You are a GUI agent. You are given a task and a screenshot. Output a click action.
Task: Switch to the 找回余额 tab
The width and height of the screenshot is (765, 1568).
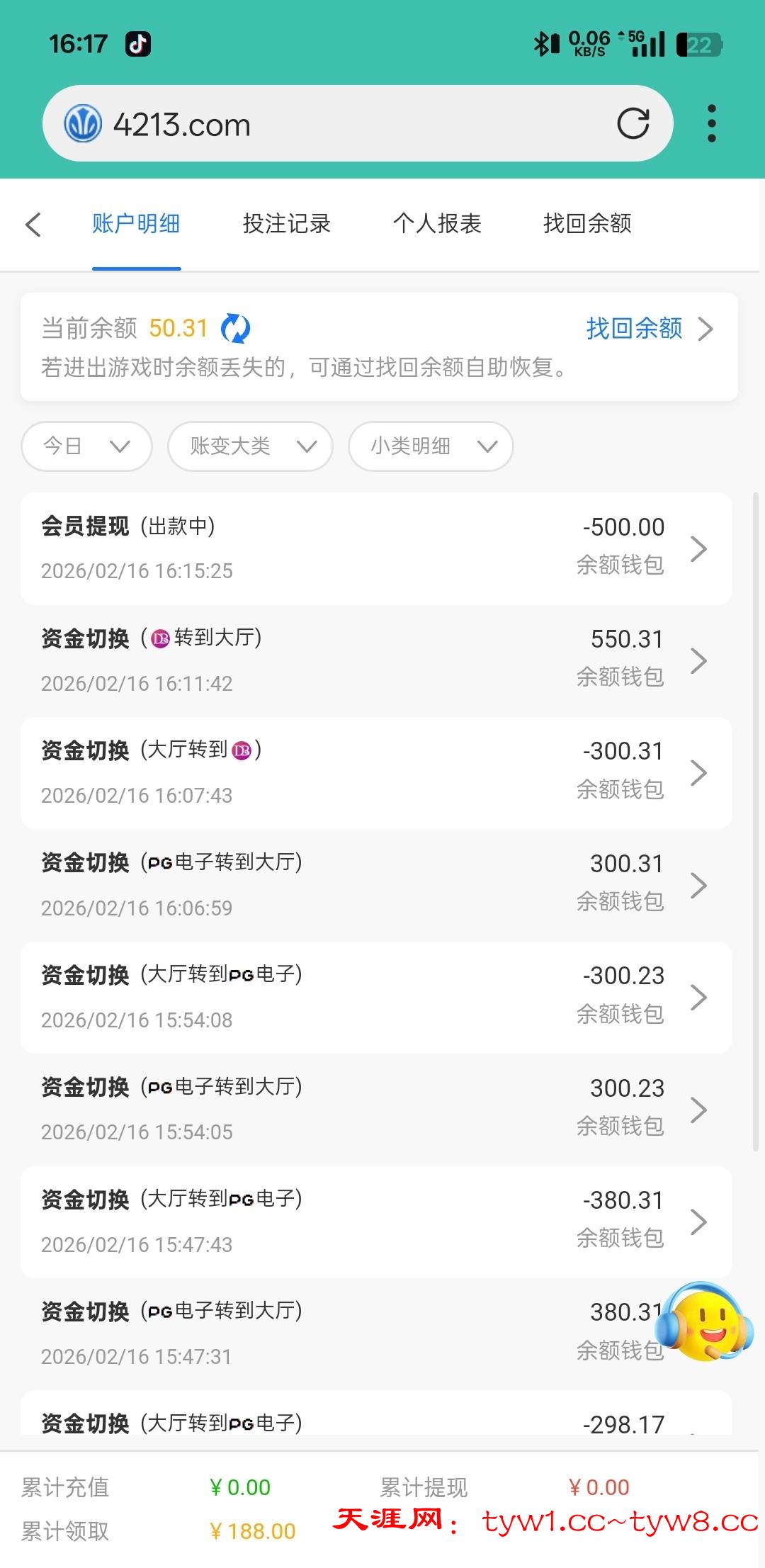click(x=587, y=224)
